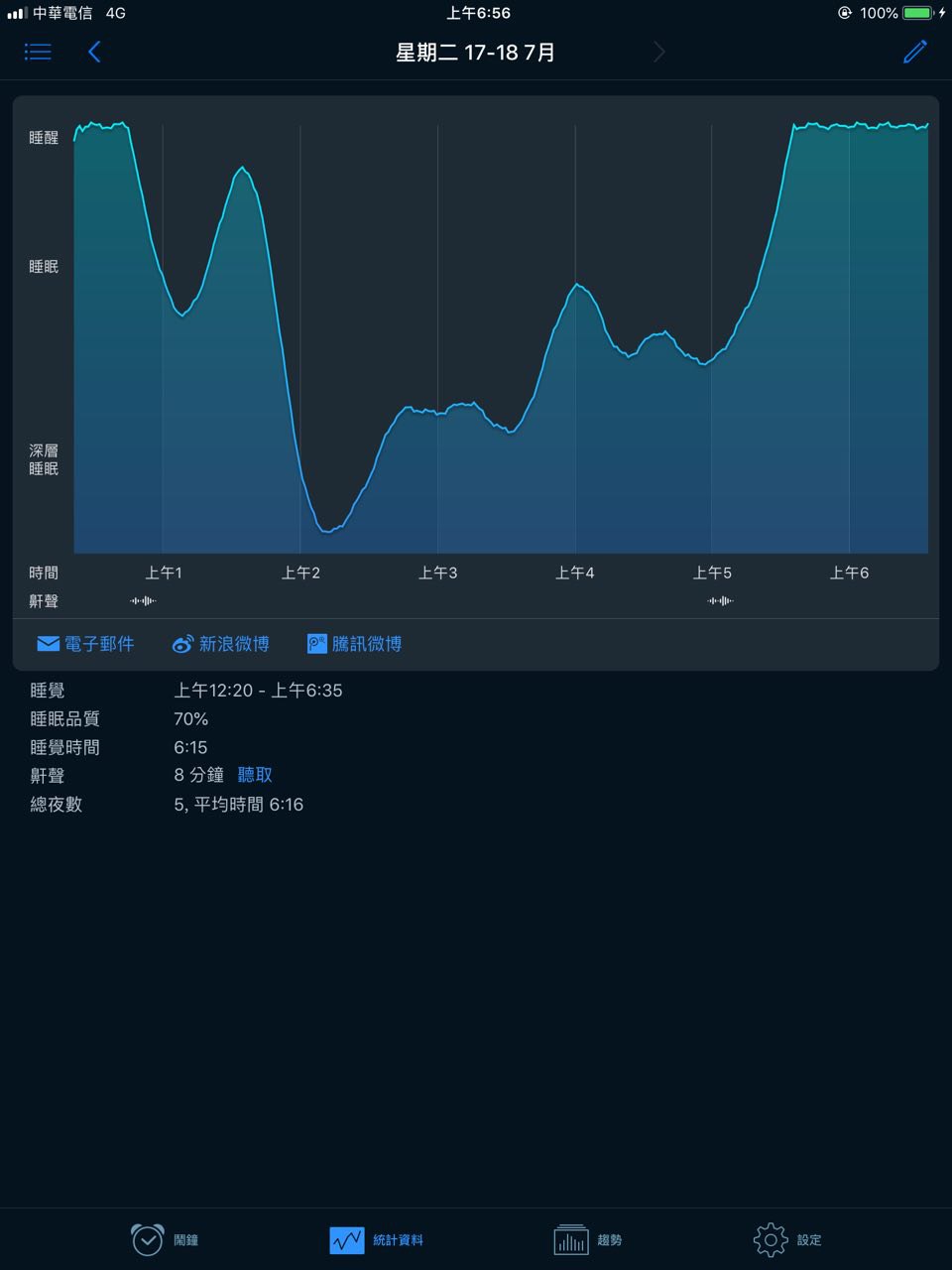The image size is (952, 1270).
Task: Share the sleep report via 電子郵件
Action: pos(85,644)
